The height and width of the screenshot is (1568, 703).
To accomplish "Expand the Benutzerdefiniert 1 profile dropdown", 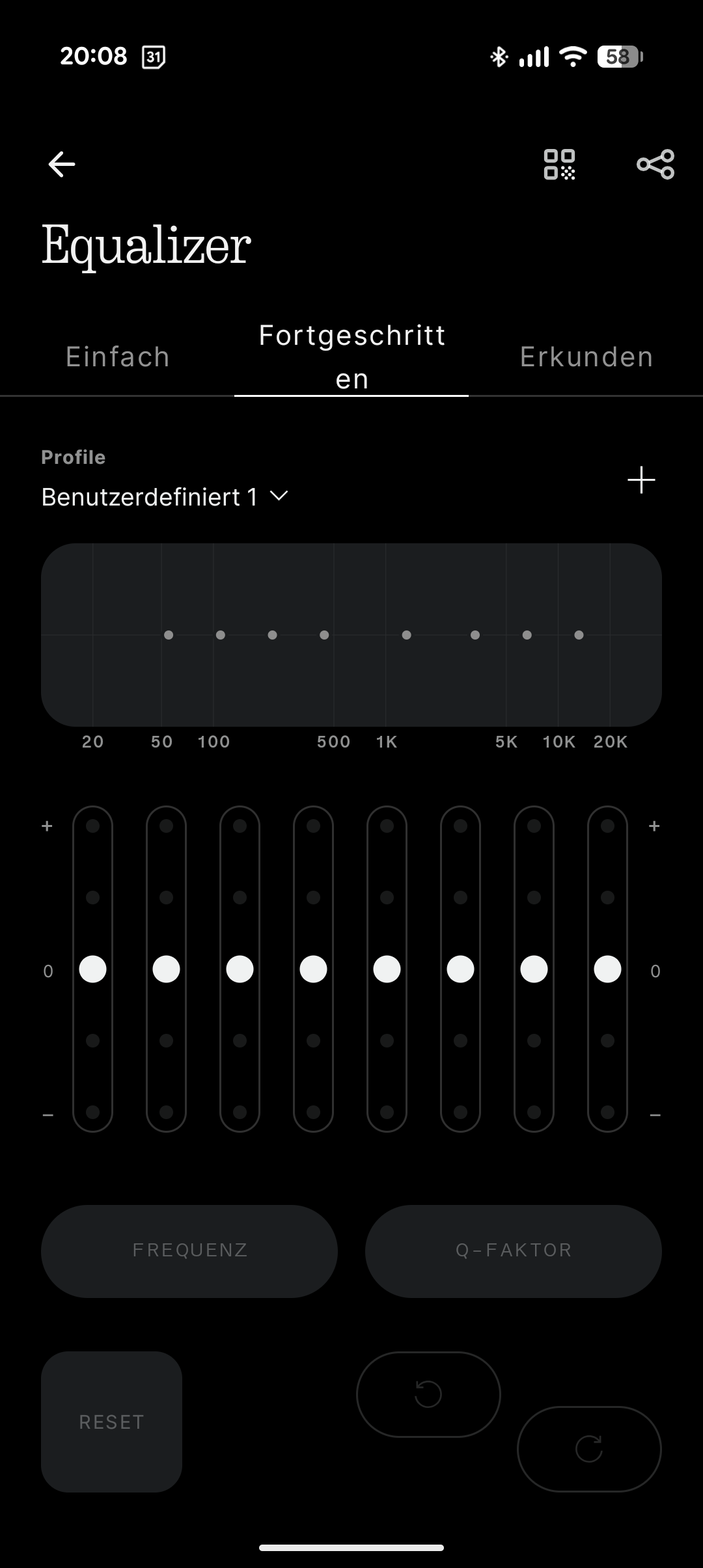I will coord(165,497).
